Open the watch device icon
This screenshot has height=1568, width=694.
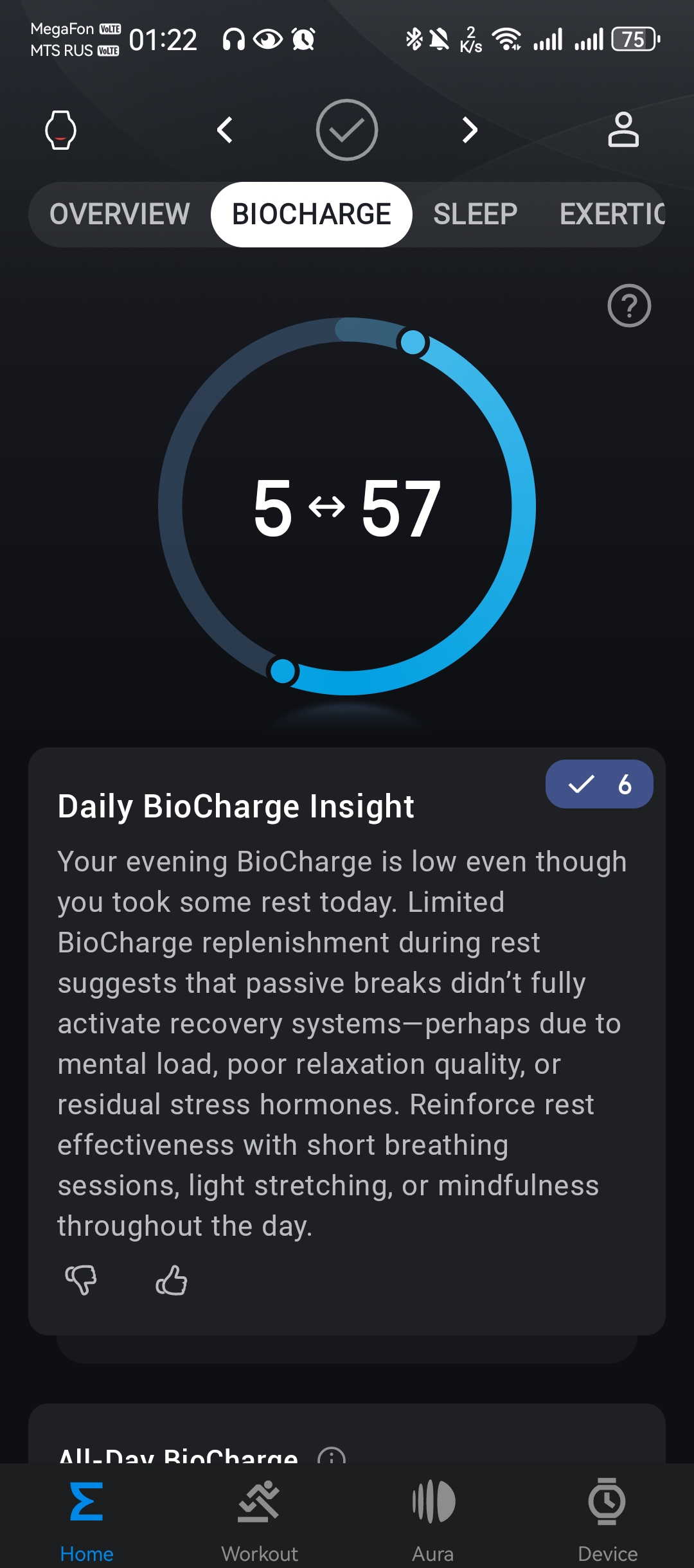(61, 130)
